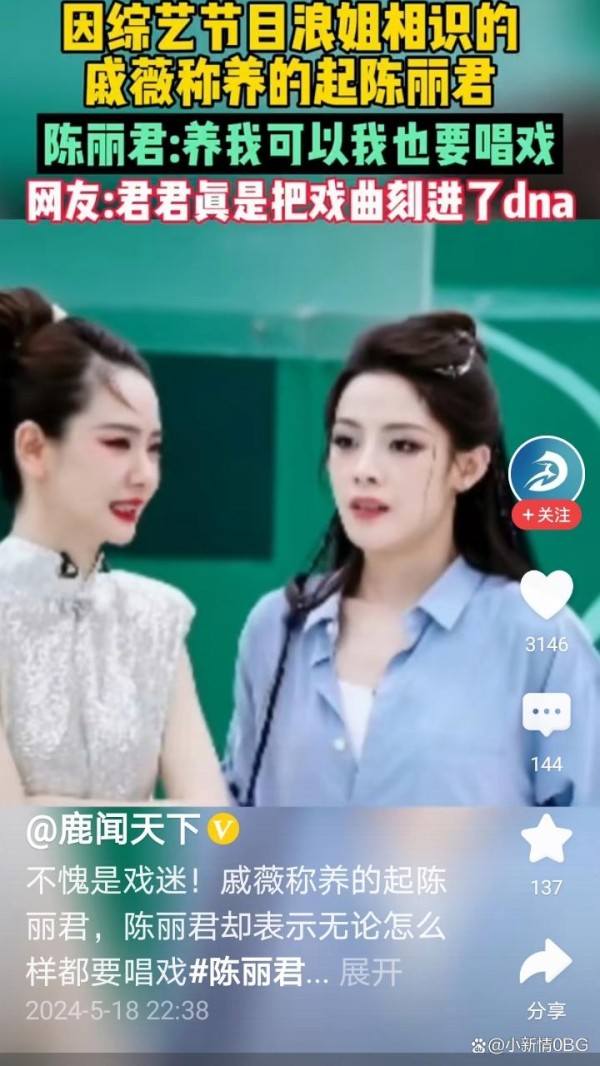Share the video via 分享 arrow
The image size is (600, 1066).
546,962
